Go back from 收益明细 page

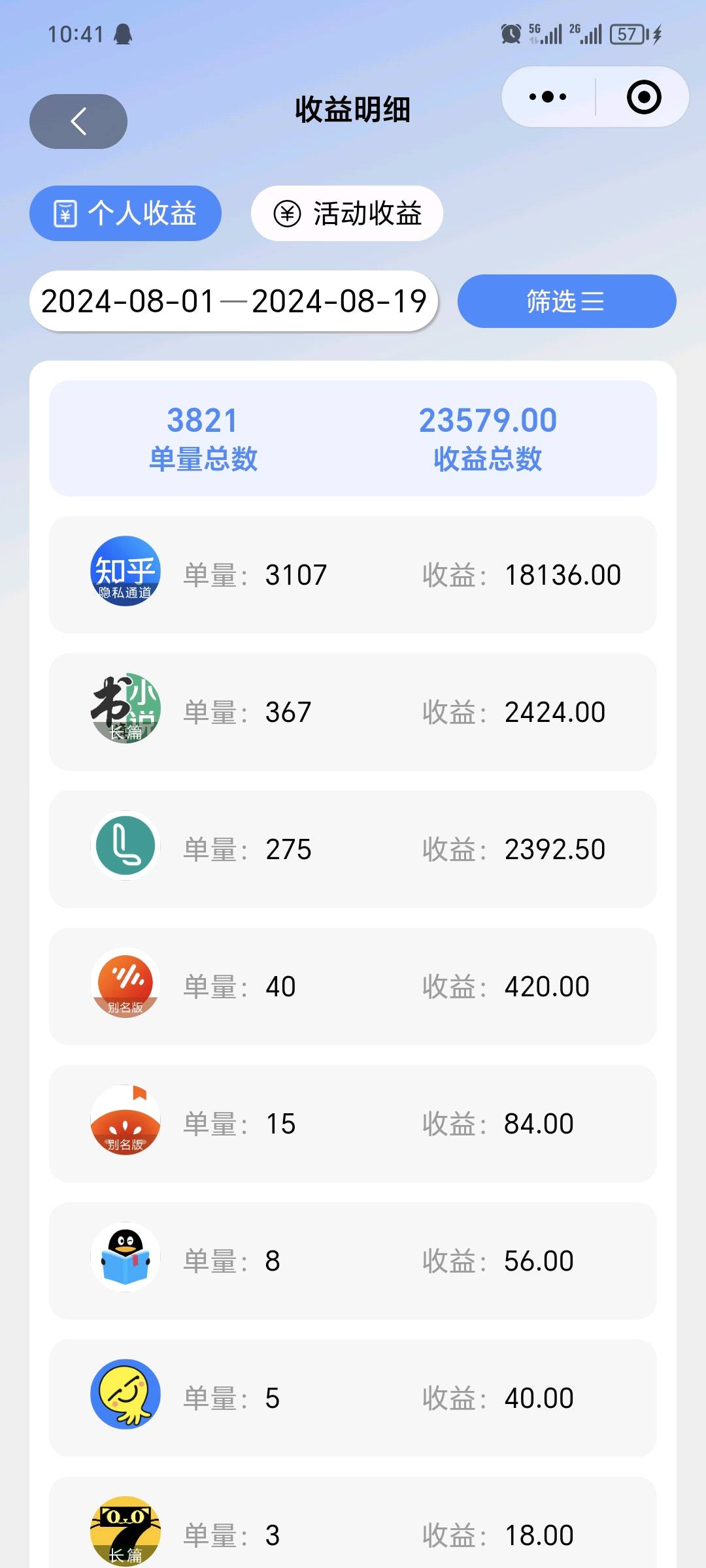pos(78,122)
